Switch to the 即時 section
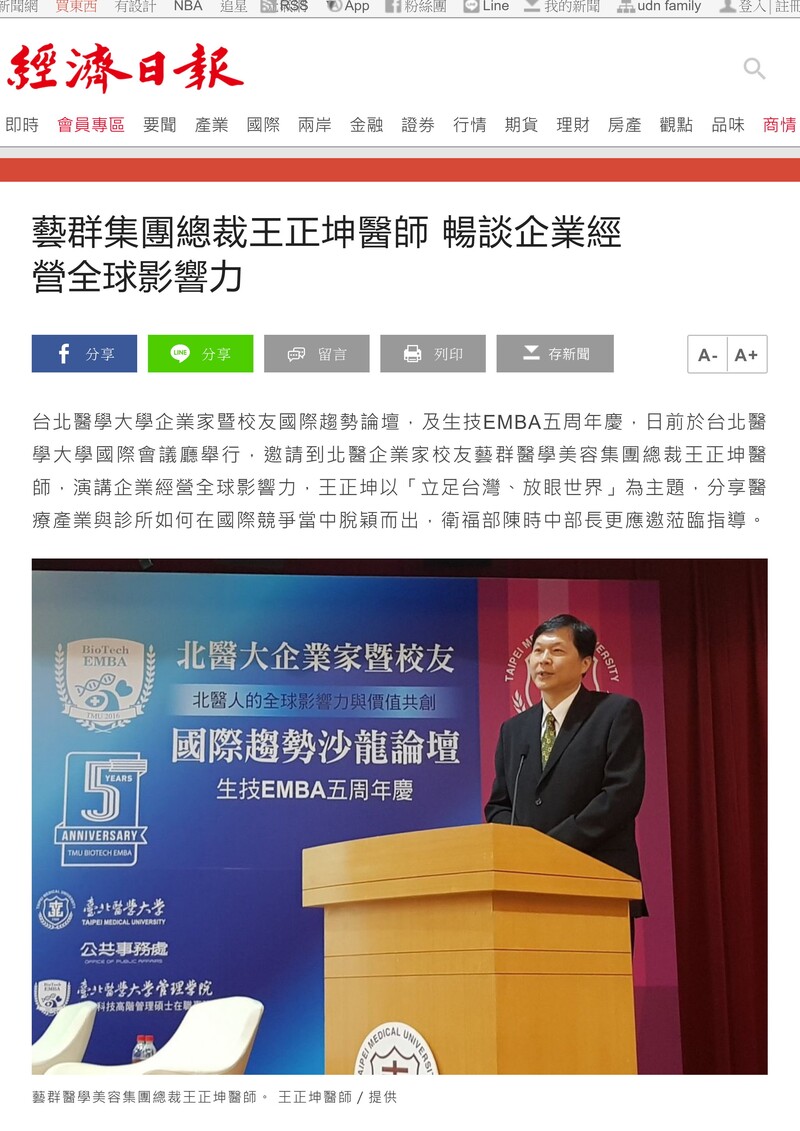 pyautogui.click(x=22, y=125)
